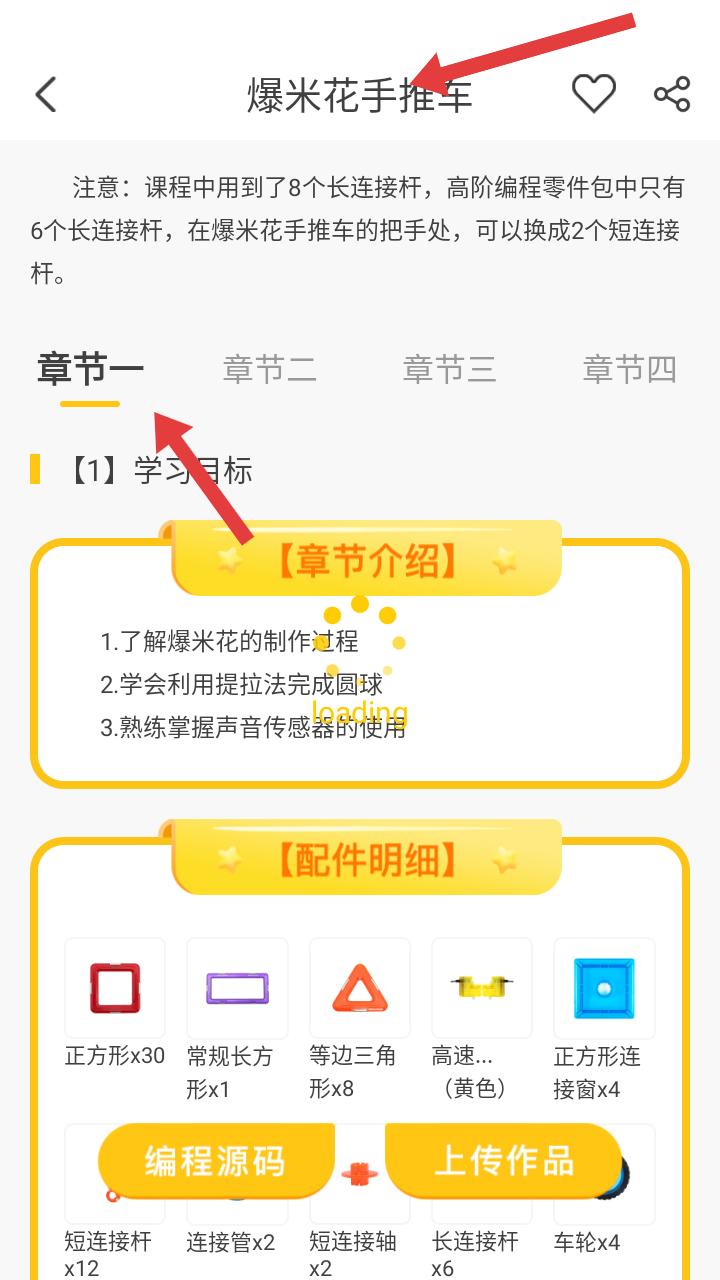Switch to the 章节三 tab
Viewport: 720px width, 1280px height.
pyautogui.click(x=450, y=370)
